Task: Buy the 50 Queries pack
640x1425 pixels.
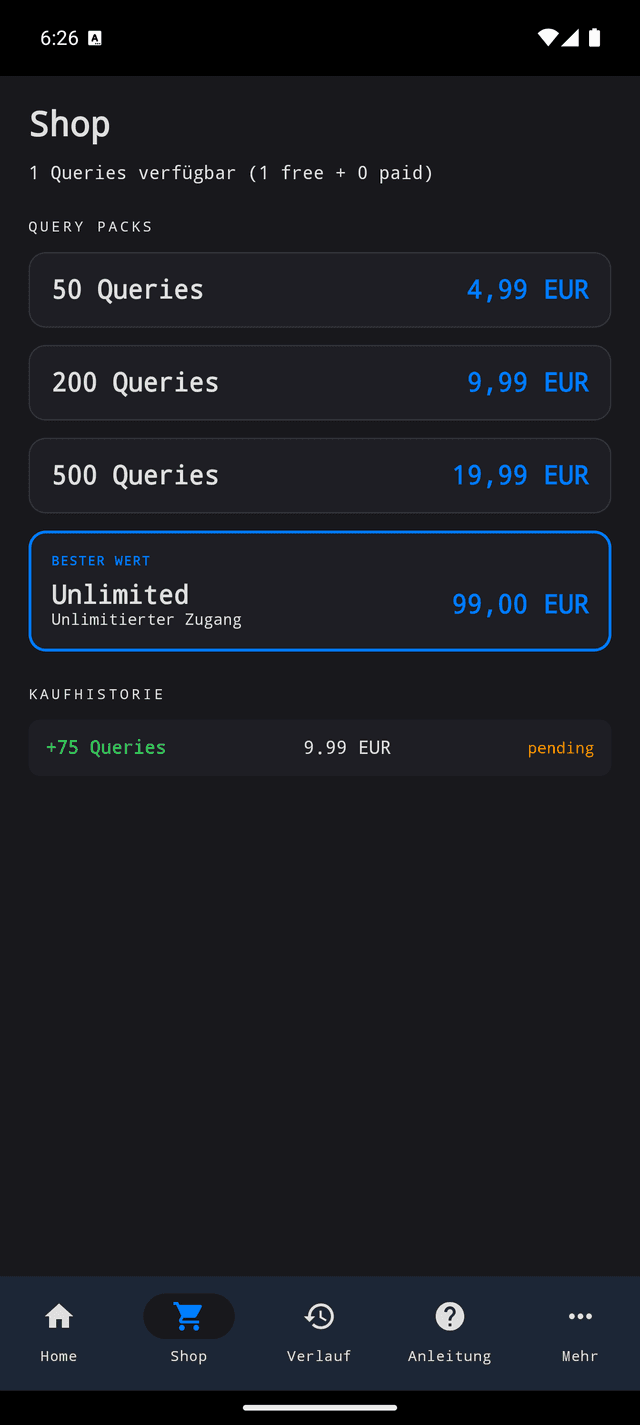Action: point(319,290)
